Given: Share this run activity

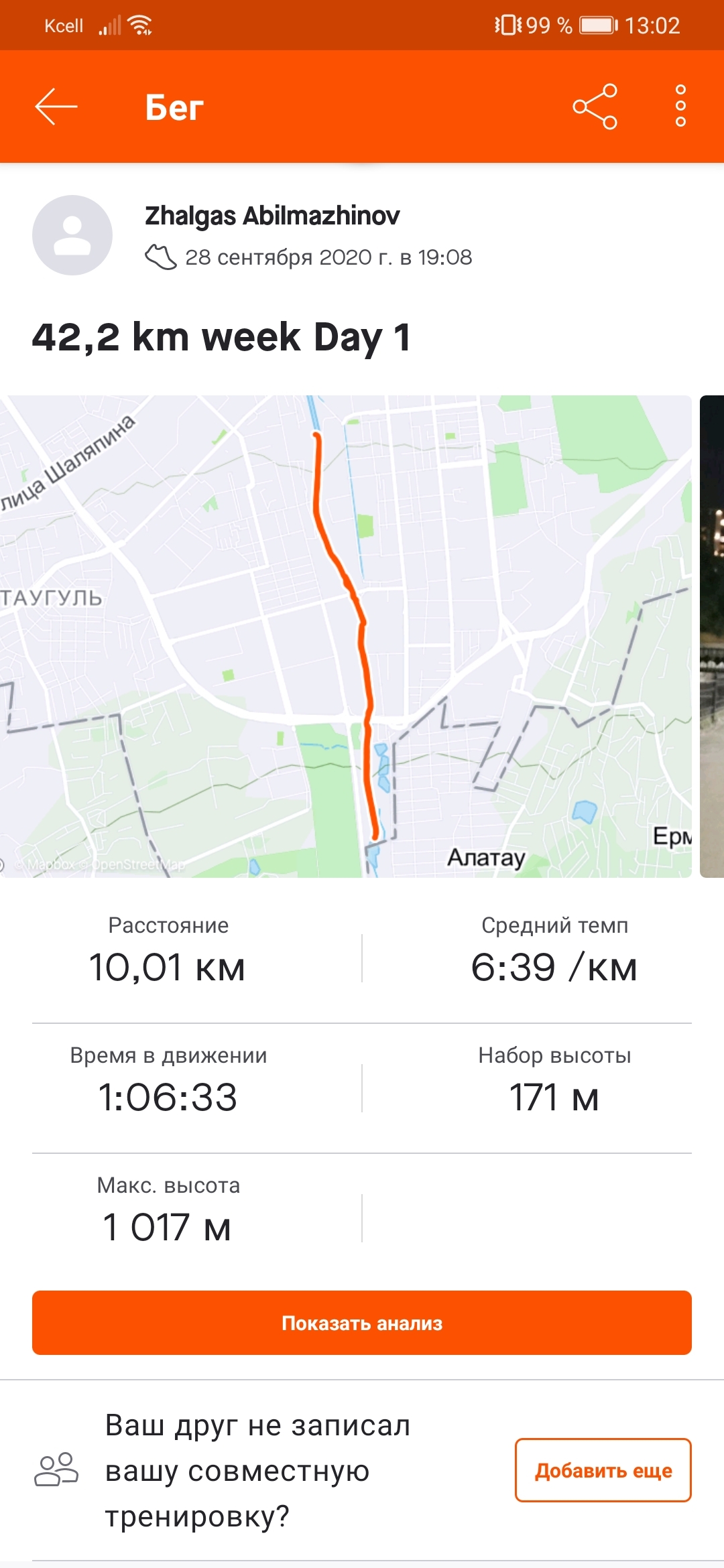Looking at the screenshot, I should pyautogui.click(x=595, y=107).
